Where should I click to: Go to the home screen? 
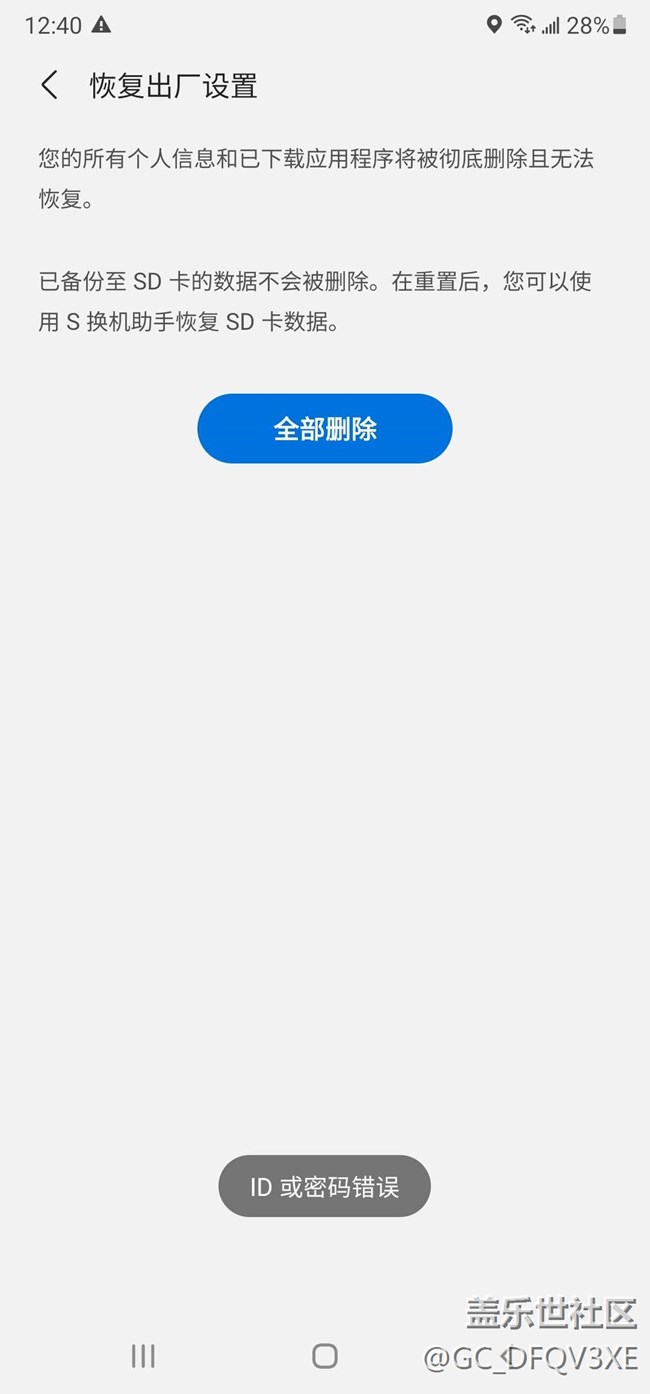pos(325,1356)
